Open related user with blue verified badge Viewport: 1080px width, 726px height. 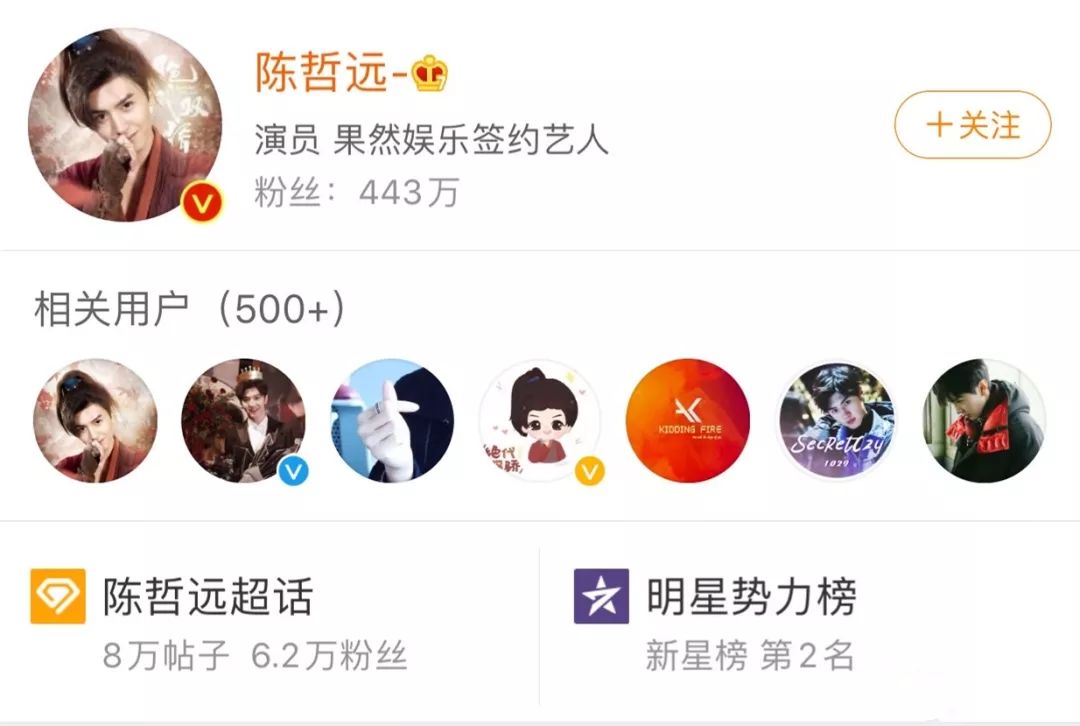pos(243,421)
